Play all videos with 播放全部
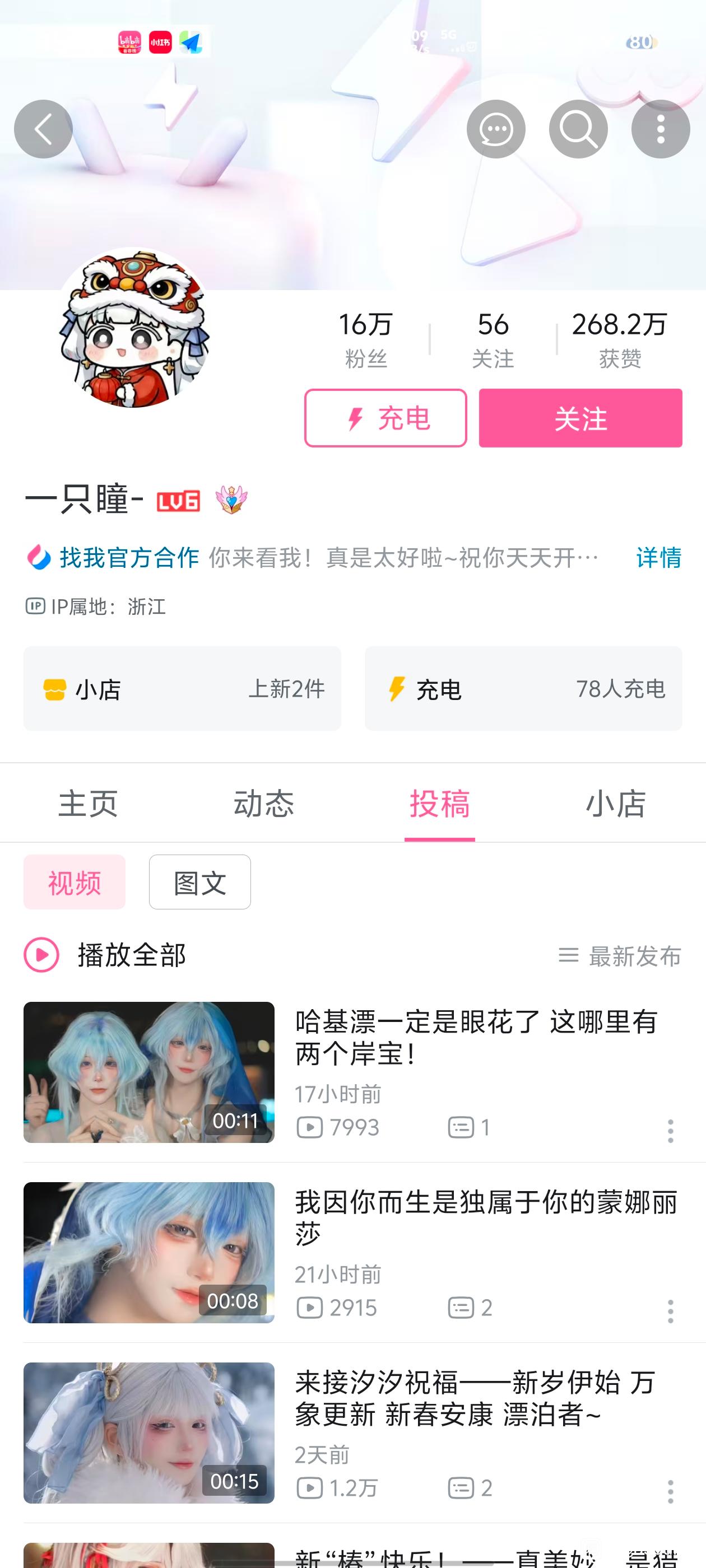The width and height of the screenshot is (706, 1568). click(105, 954)
